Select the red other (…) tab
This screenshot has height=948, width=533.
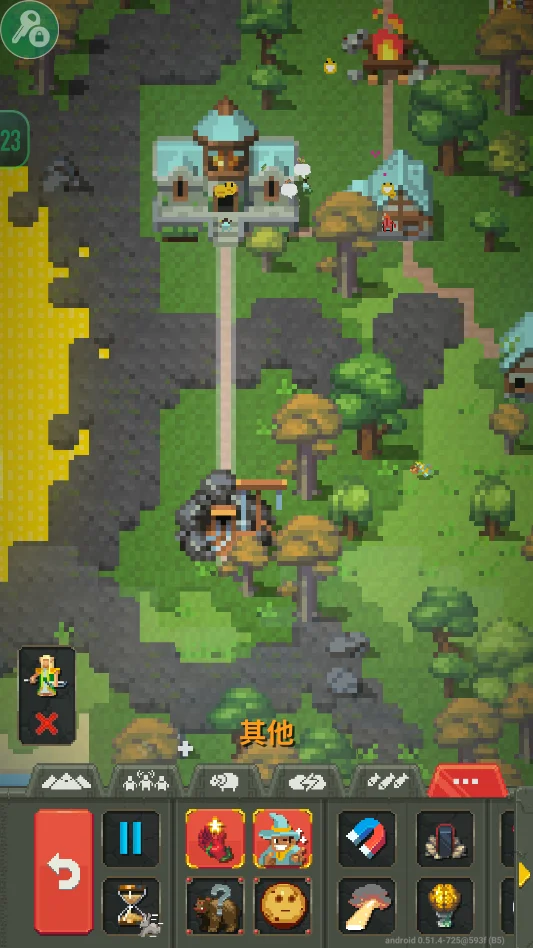tap(467, 781)
